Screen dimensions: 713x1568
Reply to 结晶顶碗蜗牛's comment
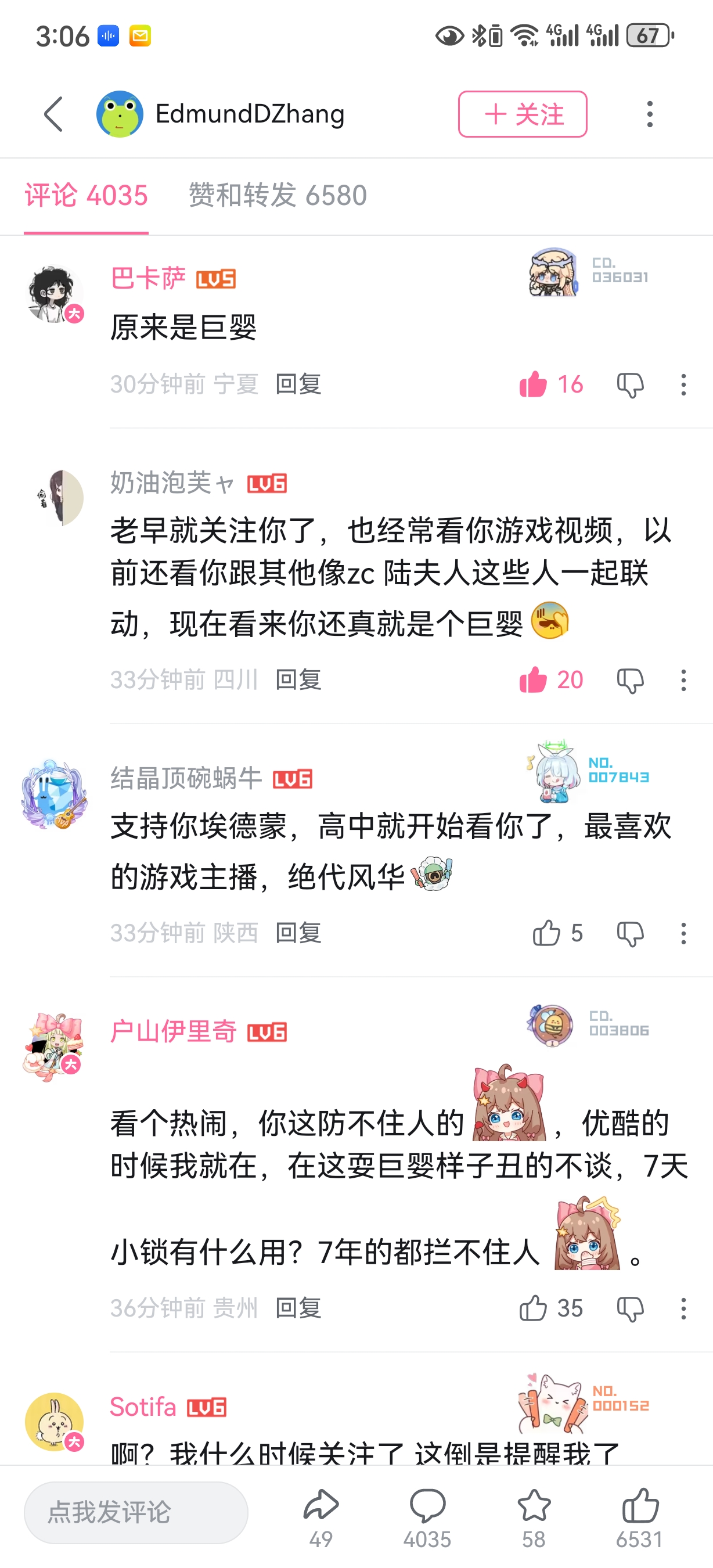coord(298,933)
